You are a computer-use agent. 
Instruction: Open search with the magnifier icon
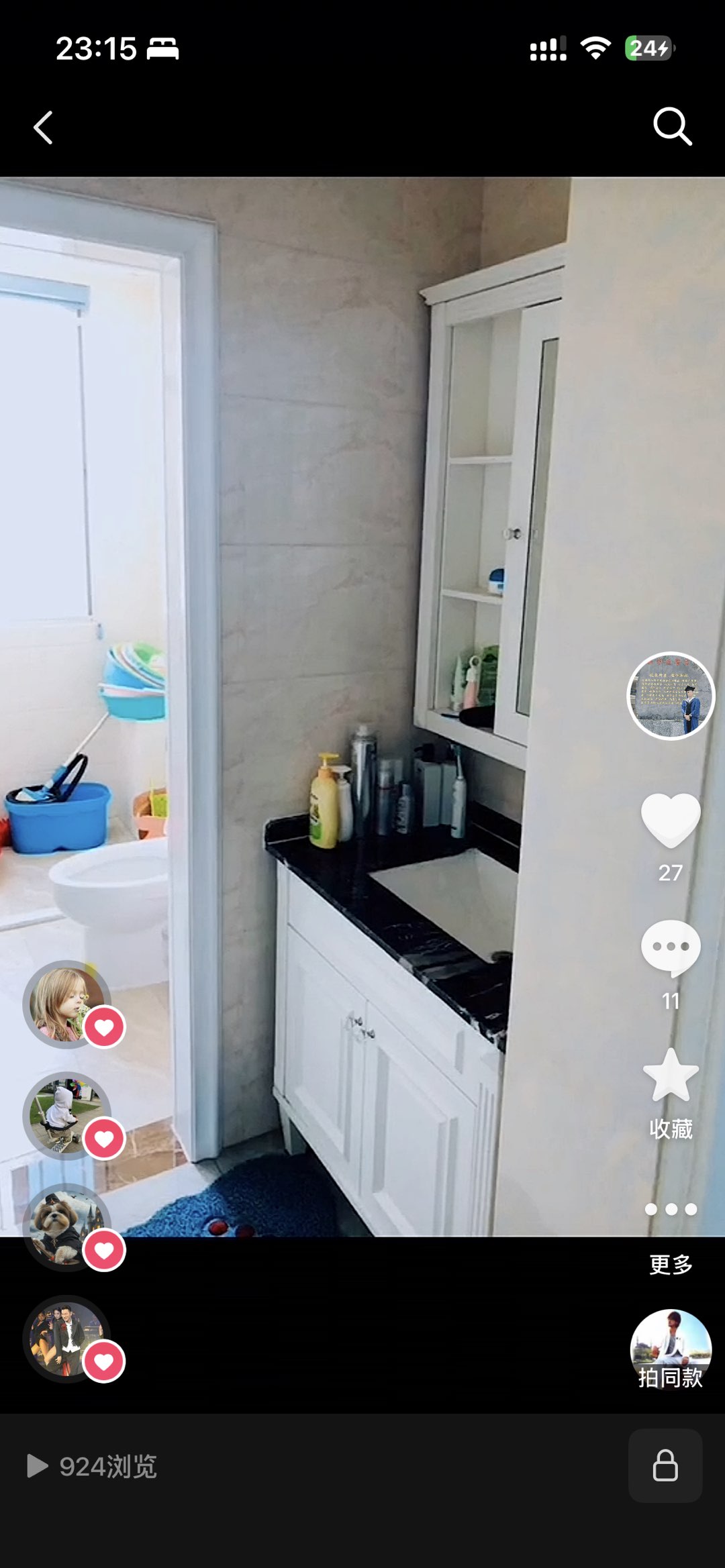tap(672, 126)
